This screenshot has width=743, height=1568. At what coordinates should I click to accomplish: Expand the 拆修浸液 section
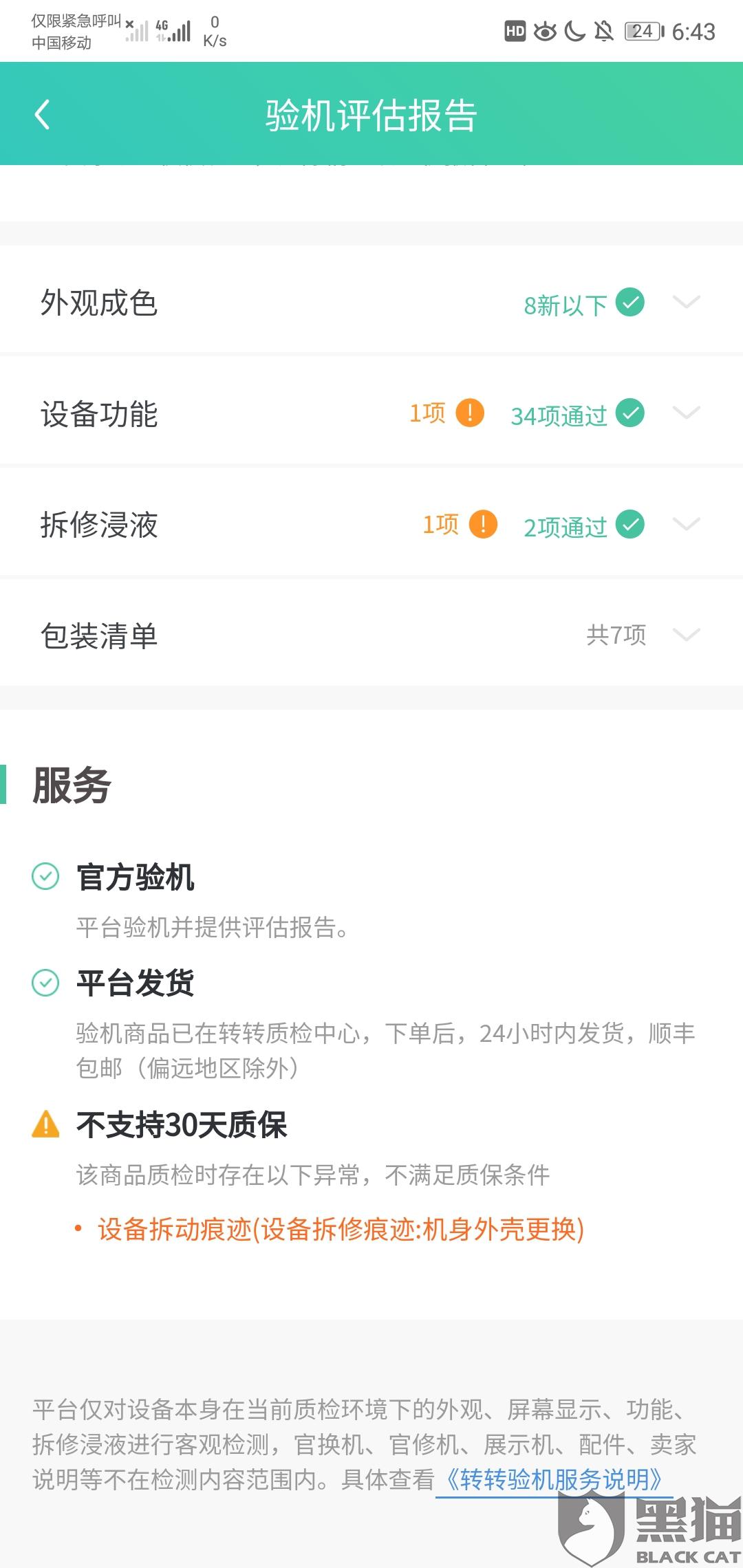coord(371,525)
